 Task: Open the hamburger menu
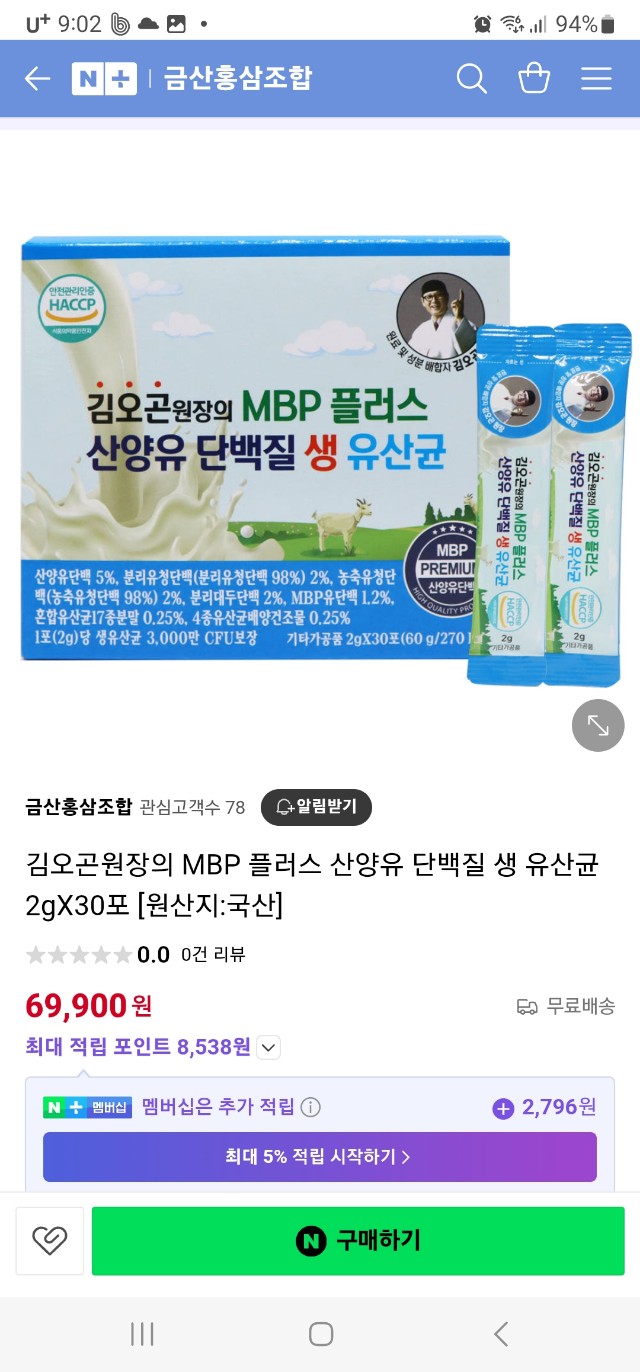click(596, 79)
